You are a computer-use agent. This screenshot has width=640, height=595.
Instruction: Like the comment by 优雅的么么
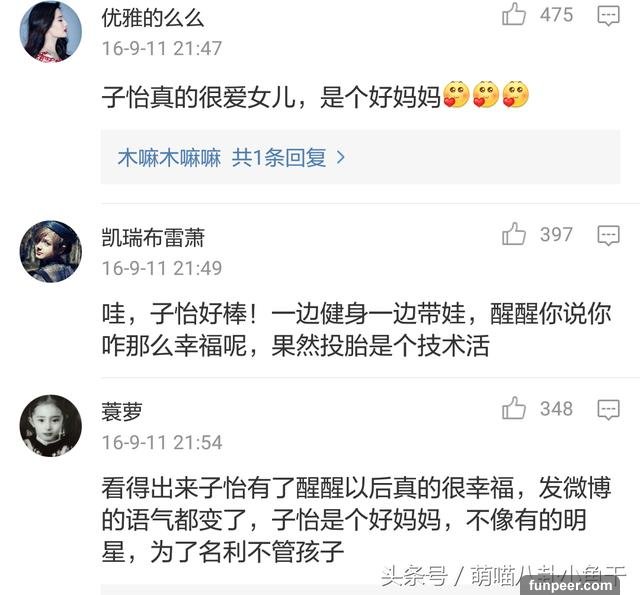coord(514,14)
